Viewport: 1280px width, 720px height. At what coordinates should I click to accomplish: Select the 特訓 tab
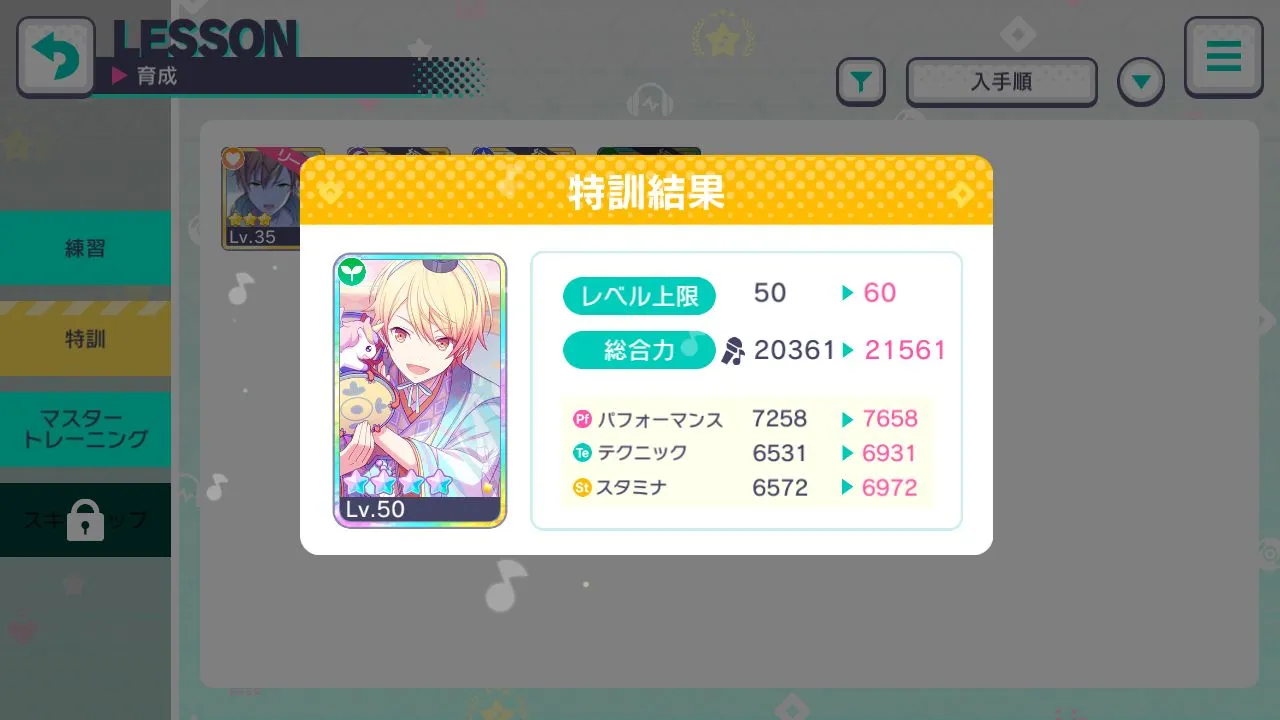[x=85, y=339]
